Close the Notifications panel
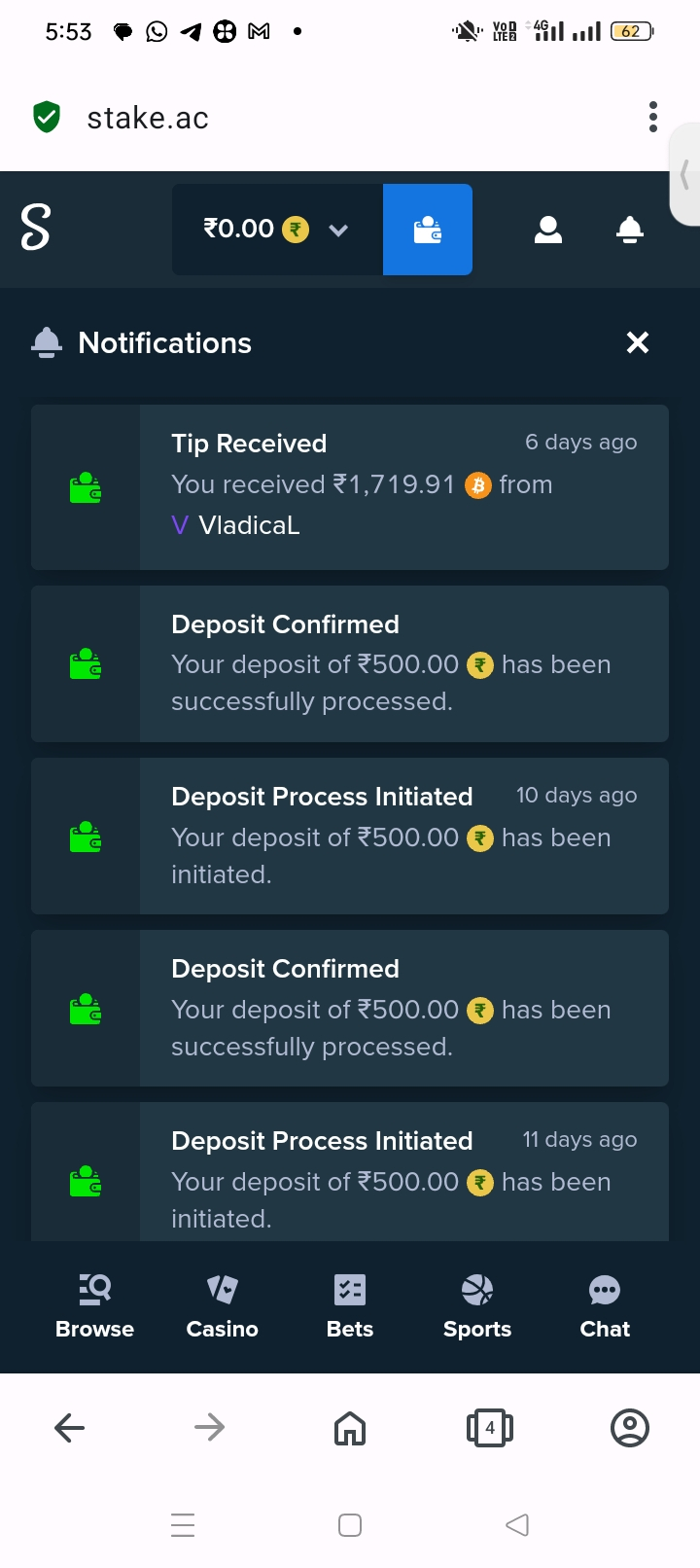Image resolution: width=700 pixels, height=1568 pixels. point(638,342)
